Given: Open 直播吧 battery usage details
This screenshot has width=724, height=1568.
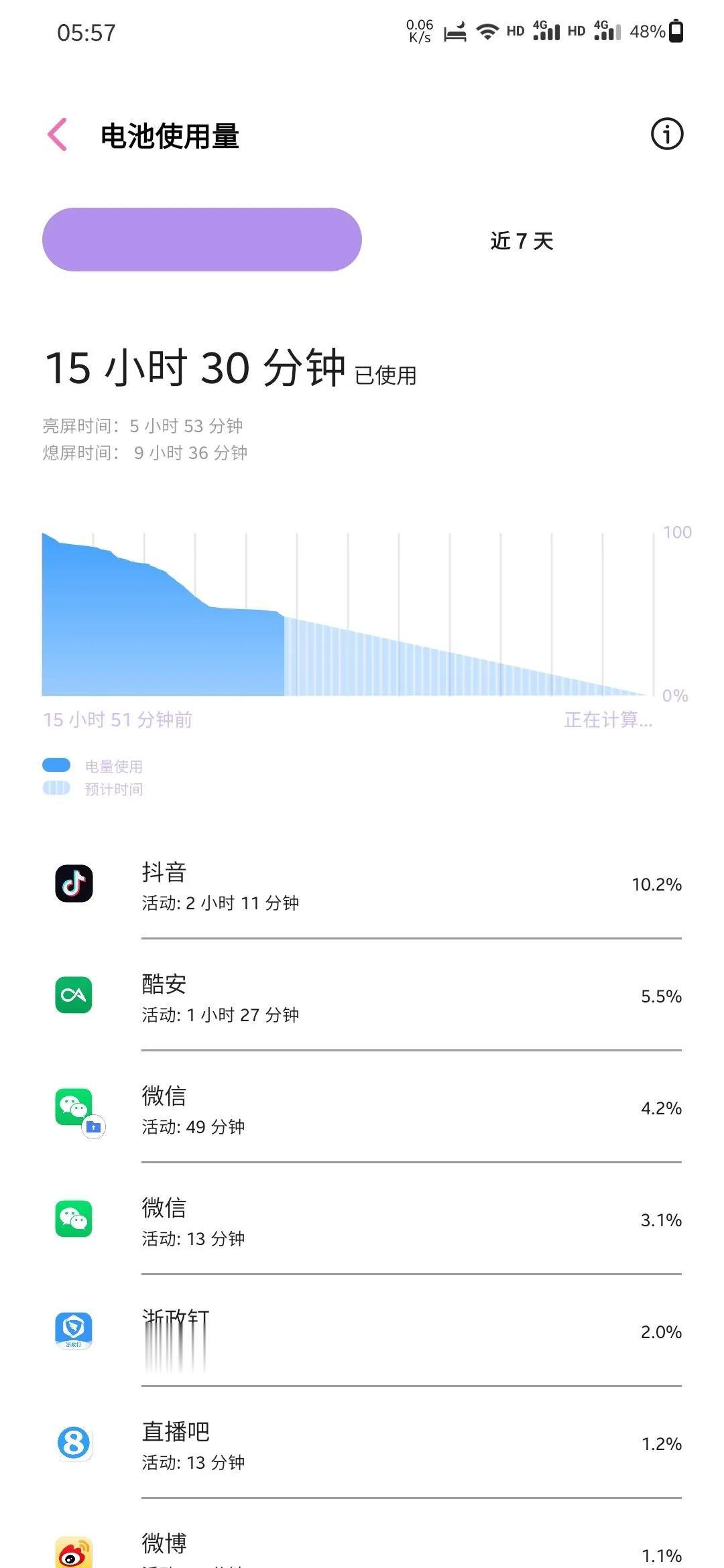Looking at the screenshot, I should coord(367,1445).
